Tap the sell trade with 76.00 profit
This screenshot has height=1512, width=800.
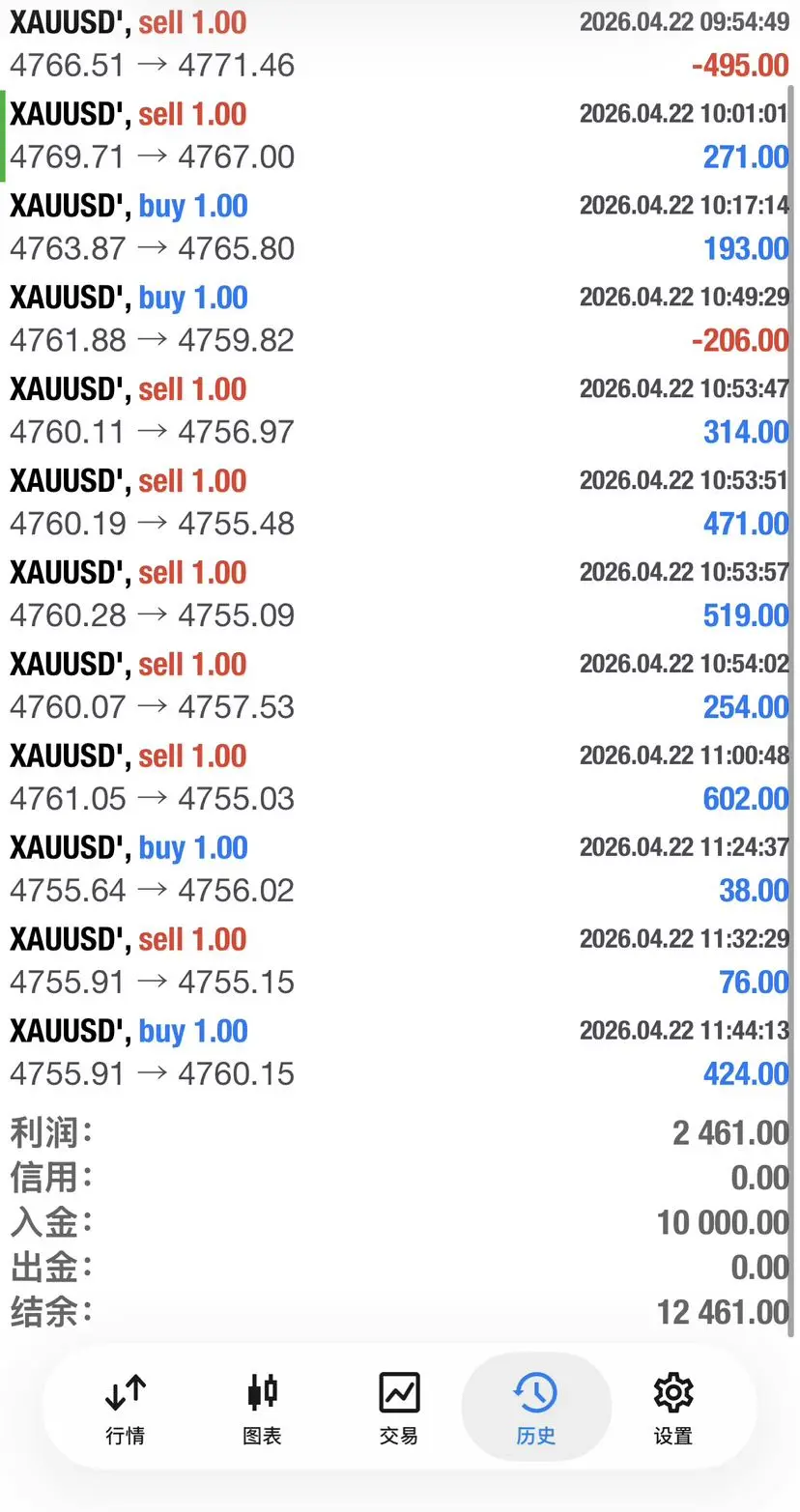(399, 961)
